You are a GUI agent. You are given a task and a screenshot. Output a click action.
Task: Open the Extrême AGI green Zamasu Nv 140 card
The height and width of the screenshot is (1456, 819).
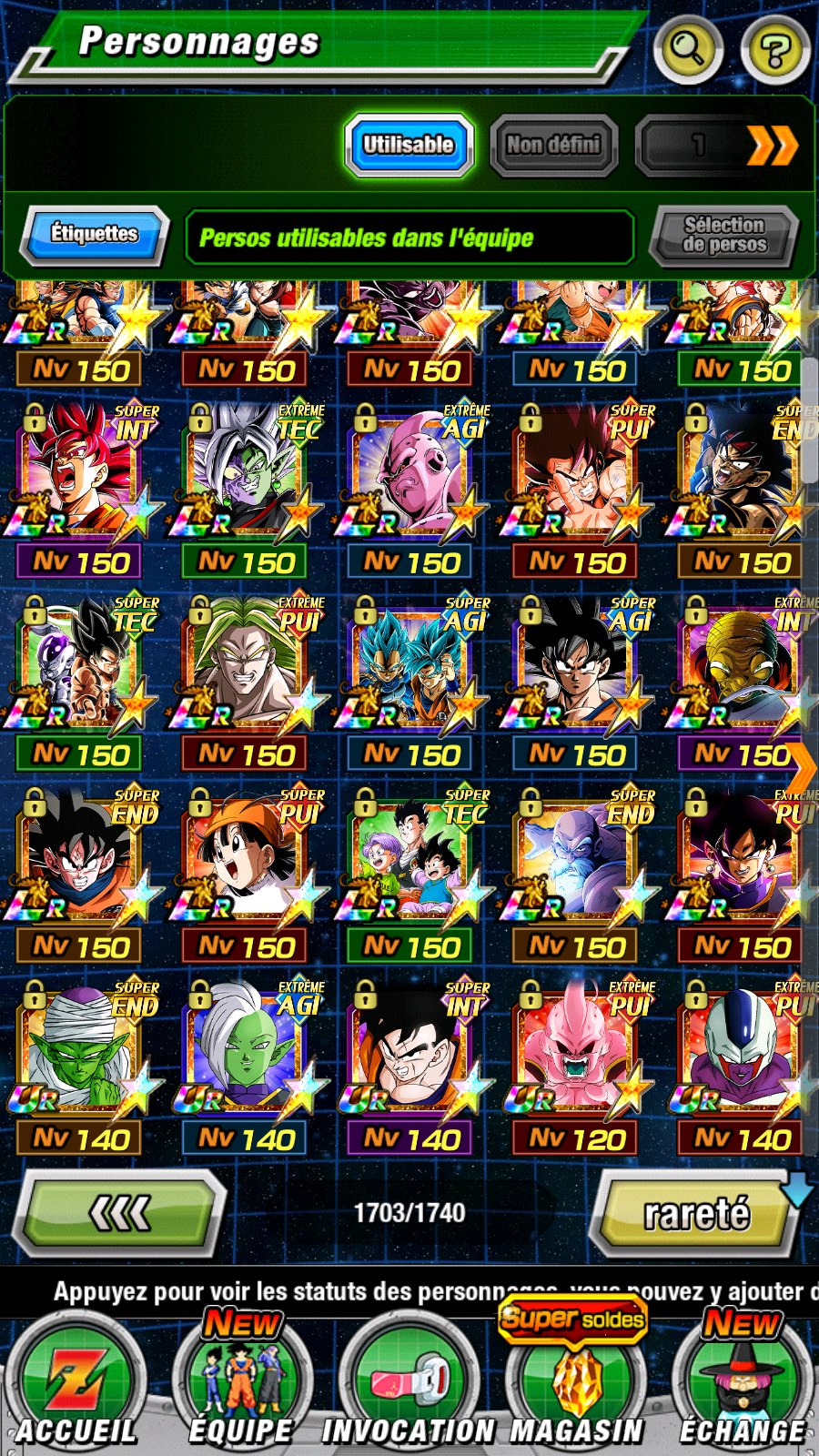pyautogui.click(x=246, y=1048)
